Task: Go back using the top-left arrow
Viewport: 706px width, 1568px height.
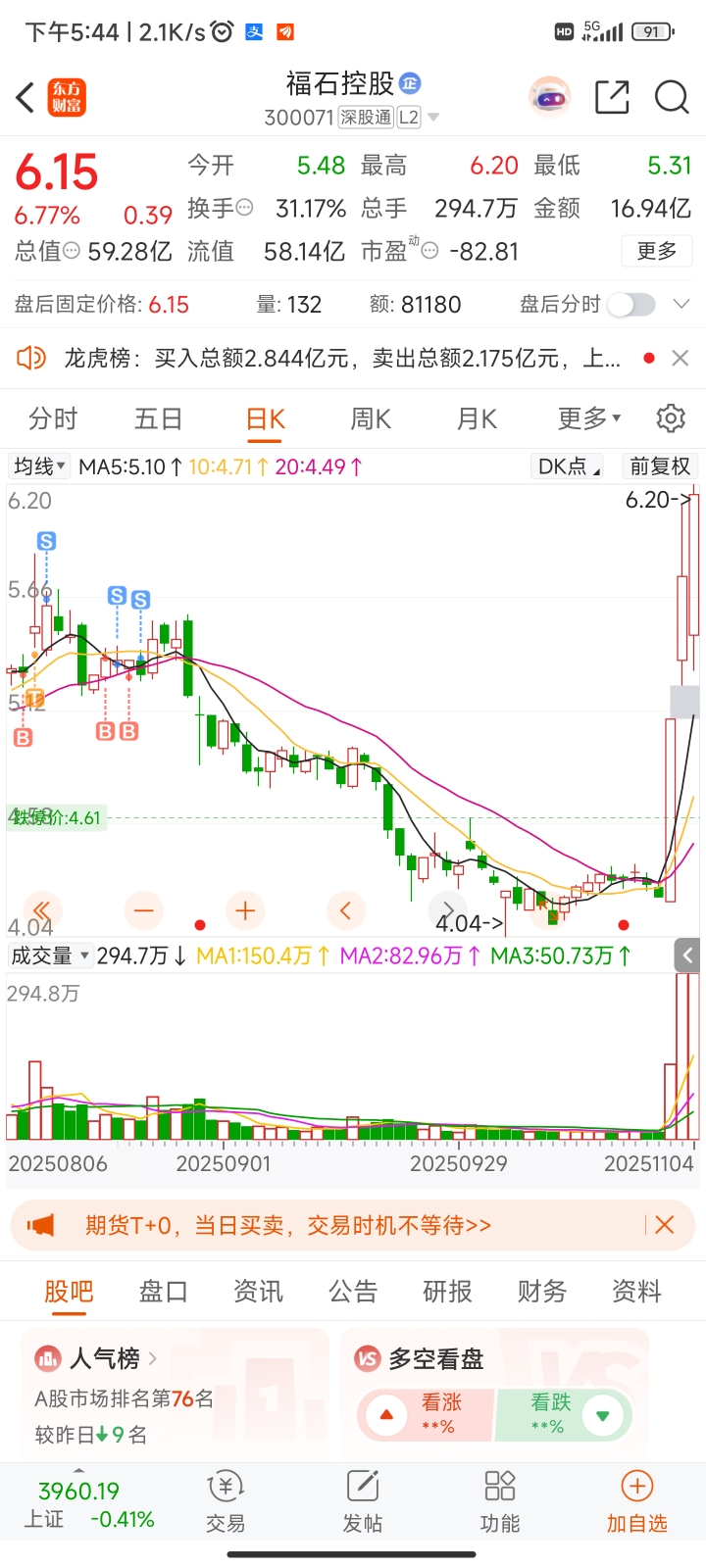Action: (26, 97)
